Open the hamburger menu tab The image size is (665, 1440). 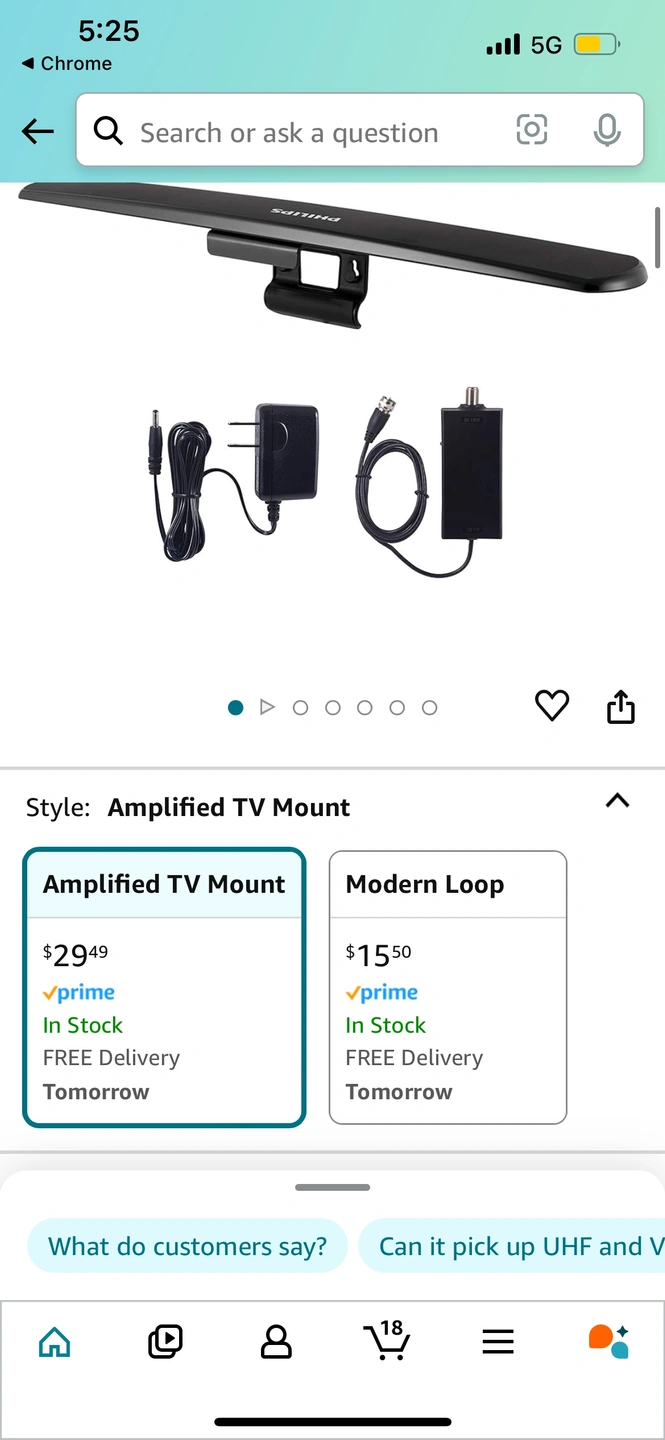click(x=498, y=1341)
